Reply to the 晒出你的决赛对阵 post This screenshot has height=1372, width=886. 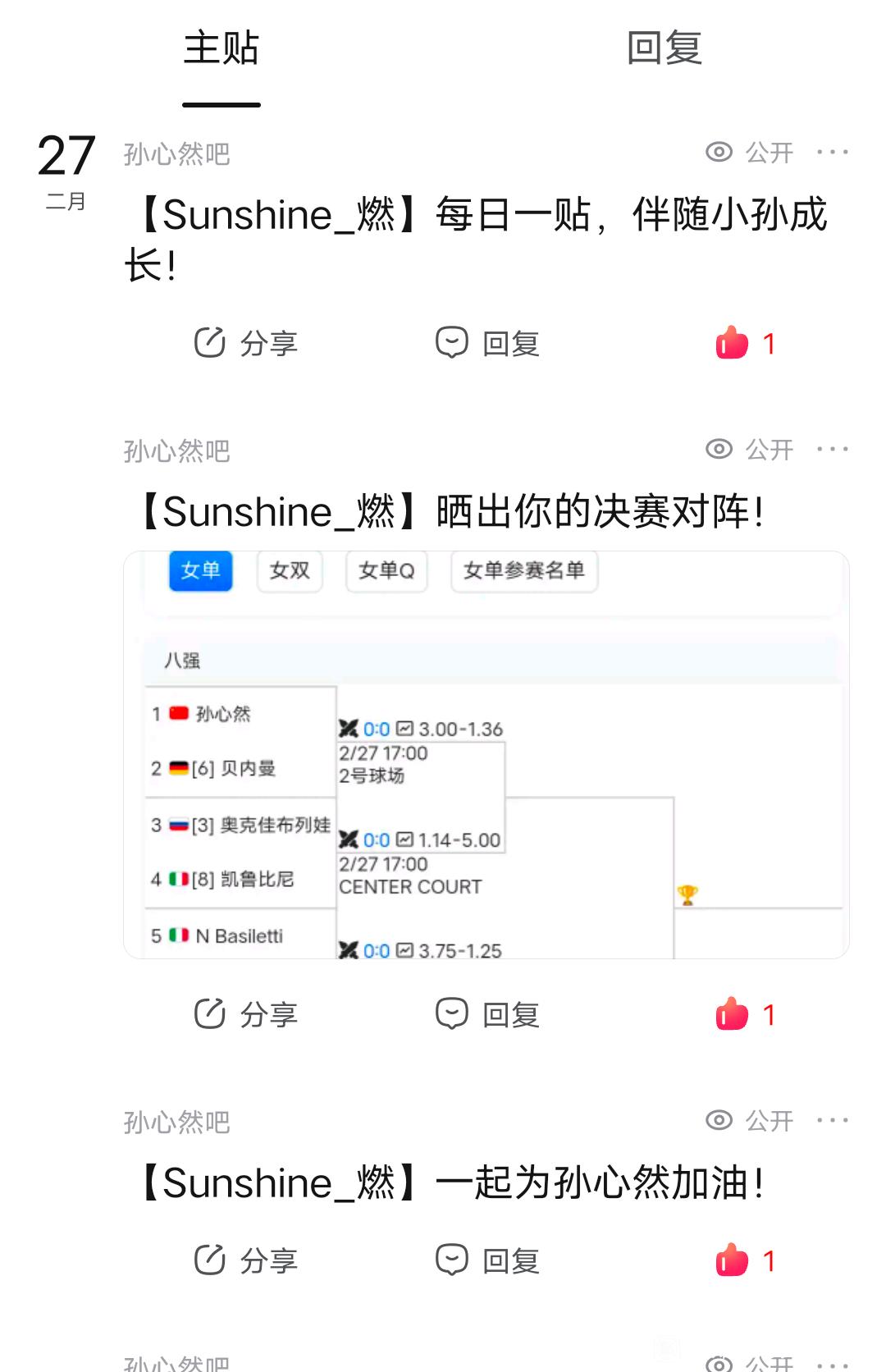click(x=487, y=1014)
